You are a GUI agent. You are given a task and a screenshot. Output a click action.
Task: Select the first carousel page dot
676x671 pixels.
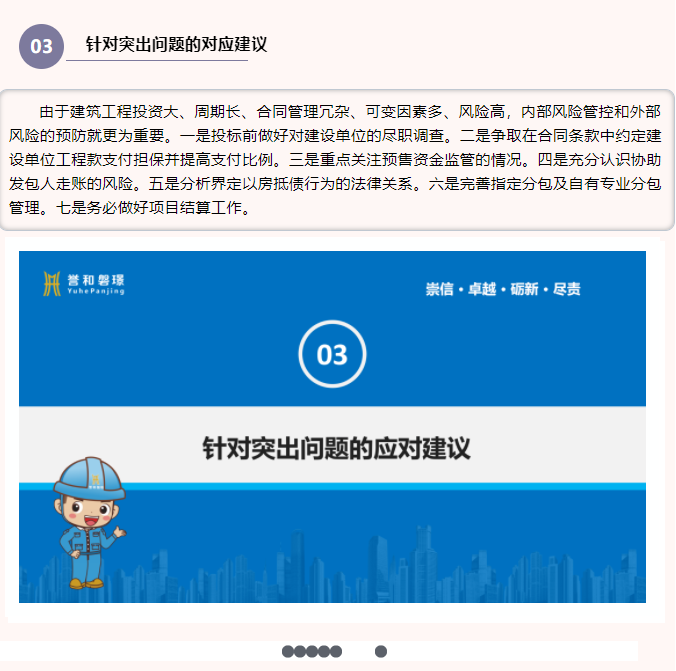[x=288, y=652]
